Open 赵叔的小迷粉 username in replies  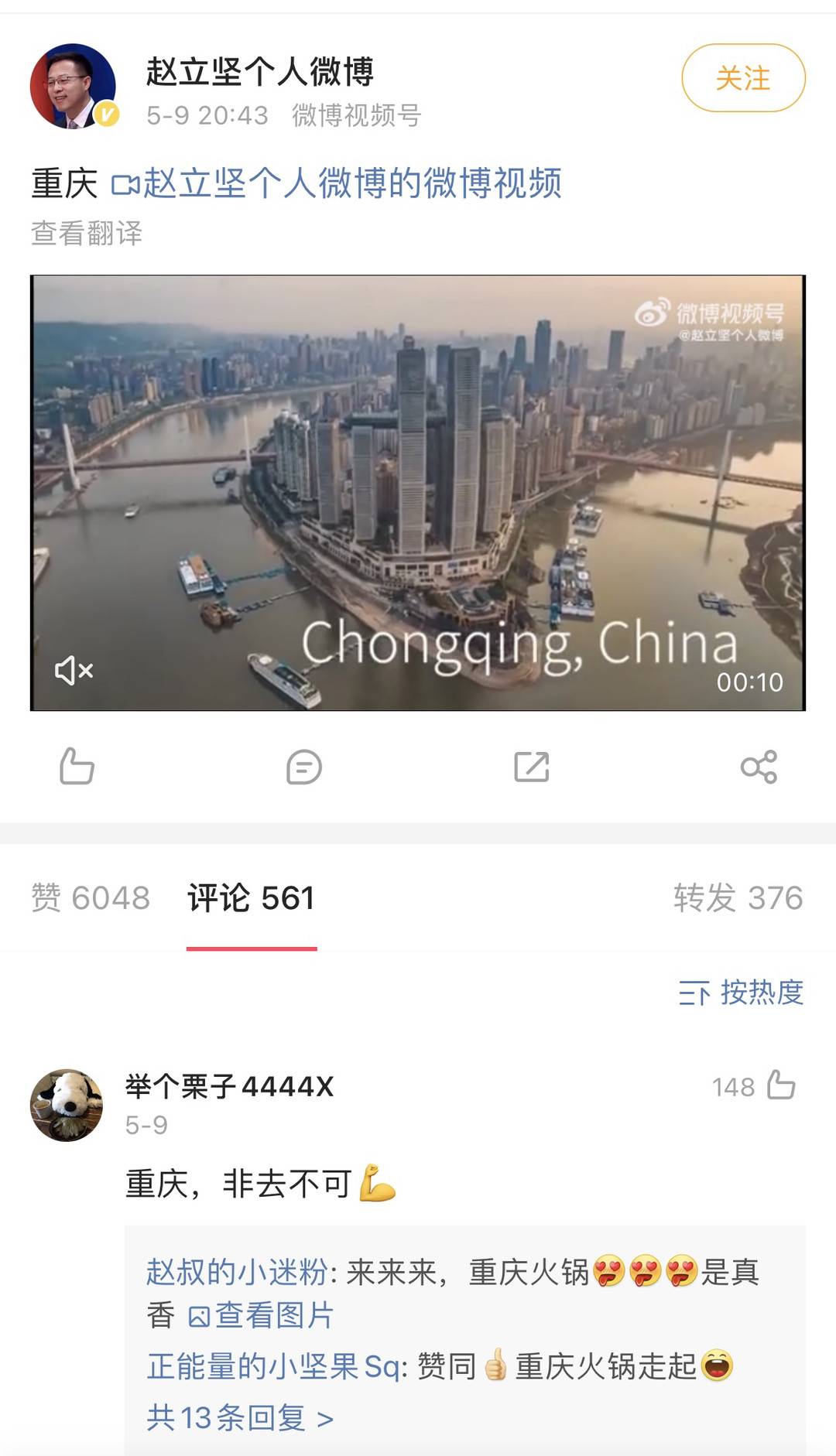click(237, 1272)
